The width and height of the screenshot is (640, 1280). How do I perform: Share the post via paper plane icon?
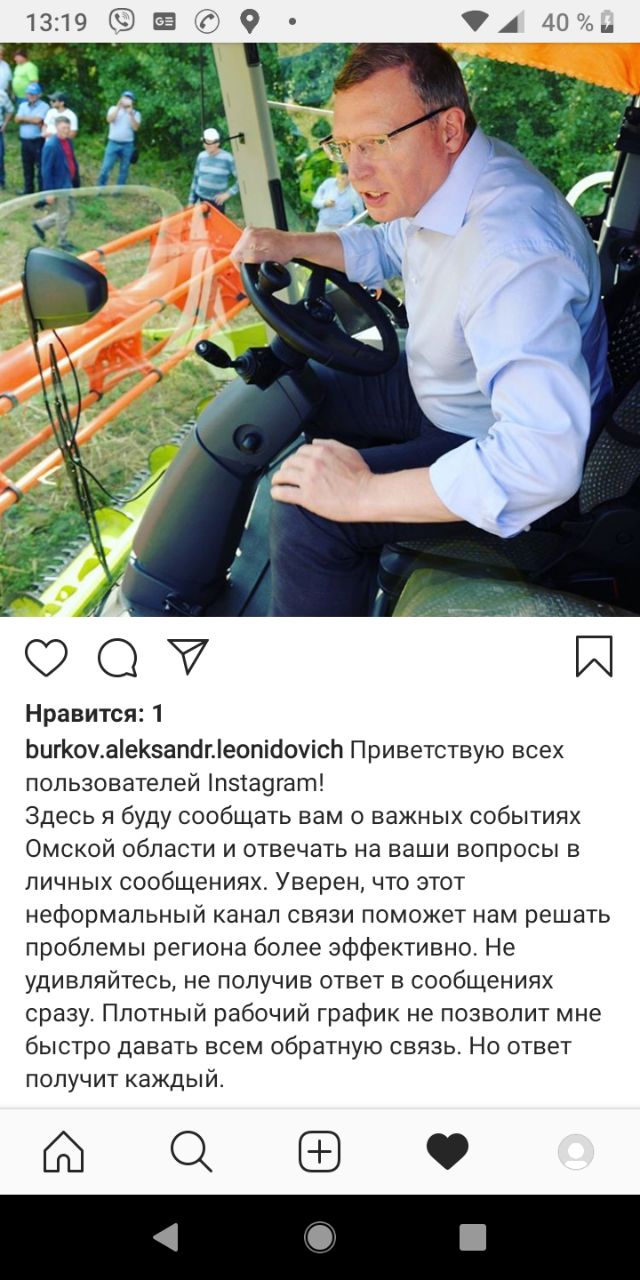coord(188,656)
